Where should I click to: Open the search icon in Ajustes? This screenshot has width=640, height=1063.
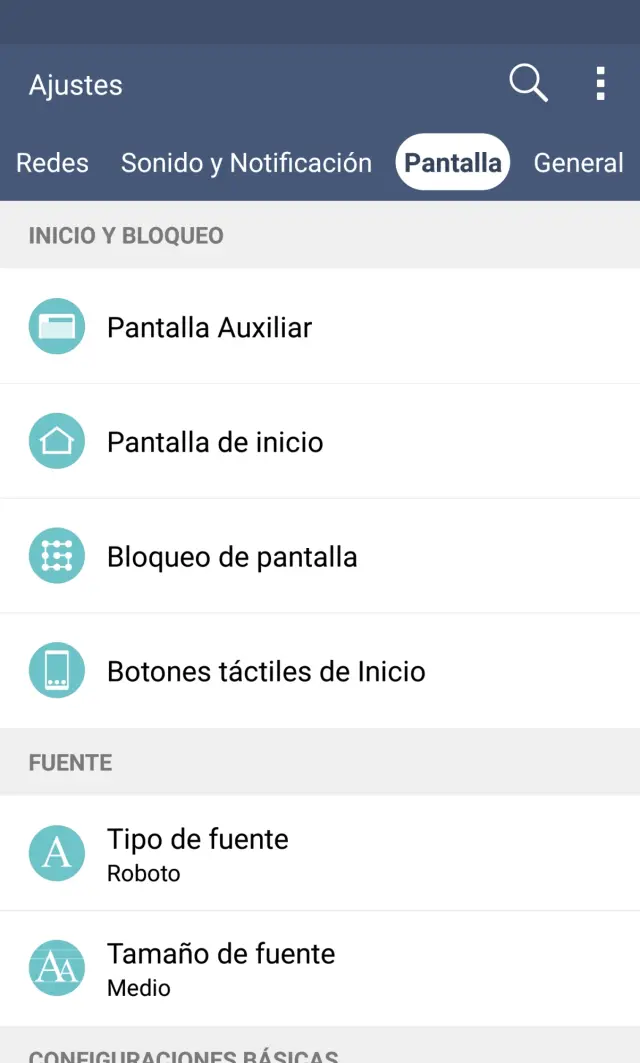point(528,83)
